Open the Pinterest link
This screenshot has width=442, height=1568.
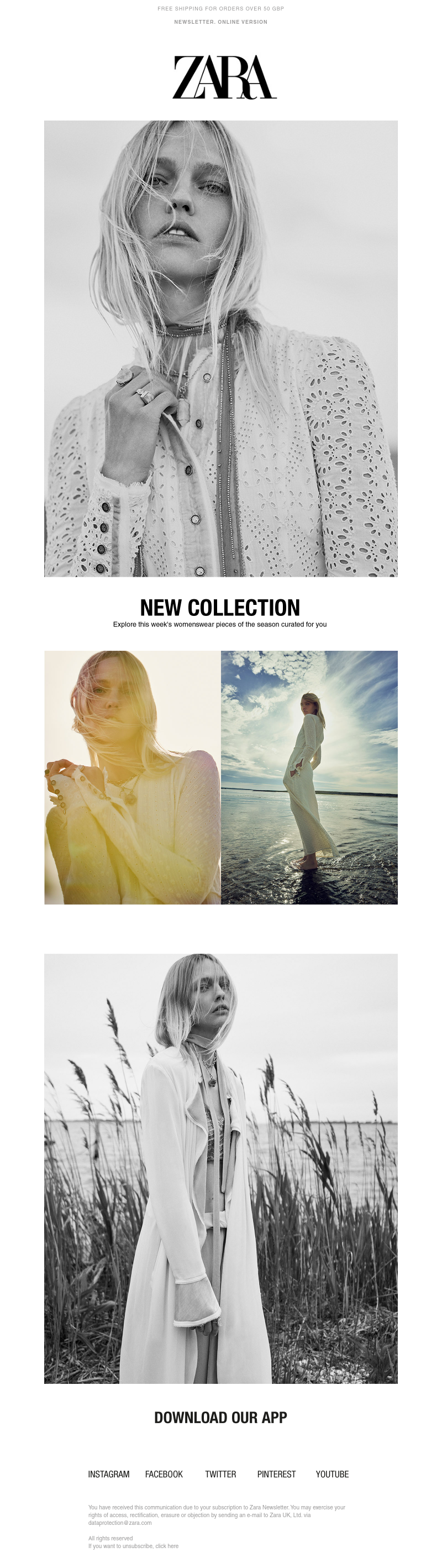click(276, 1474)
